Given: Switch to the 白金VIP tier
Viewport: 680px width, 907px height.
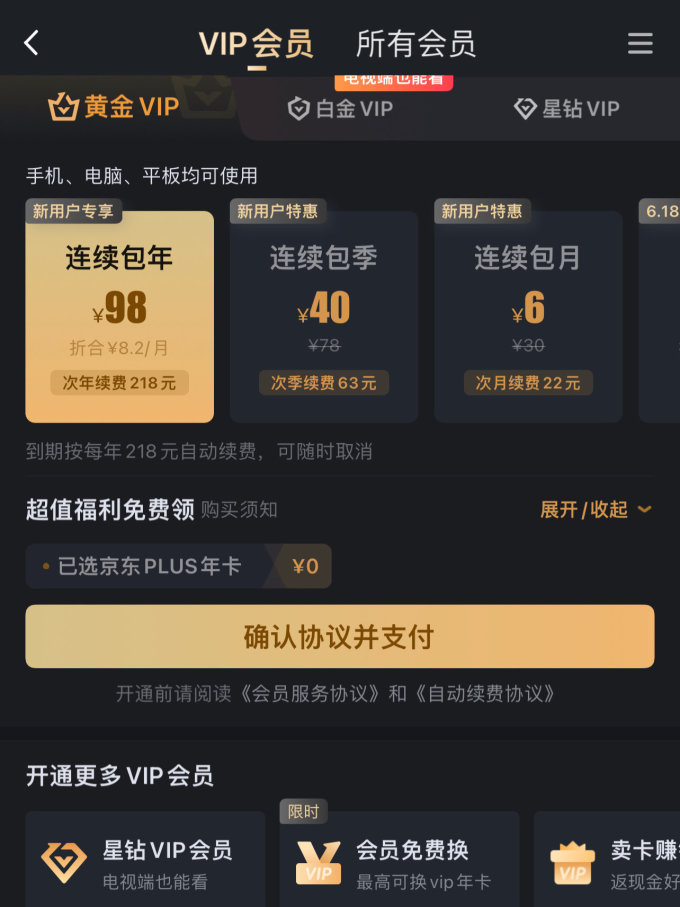Looking at the screenshot, I should click(x=340, y=109).
